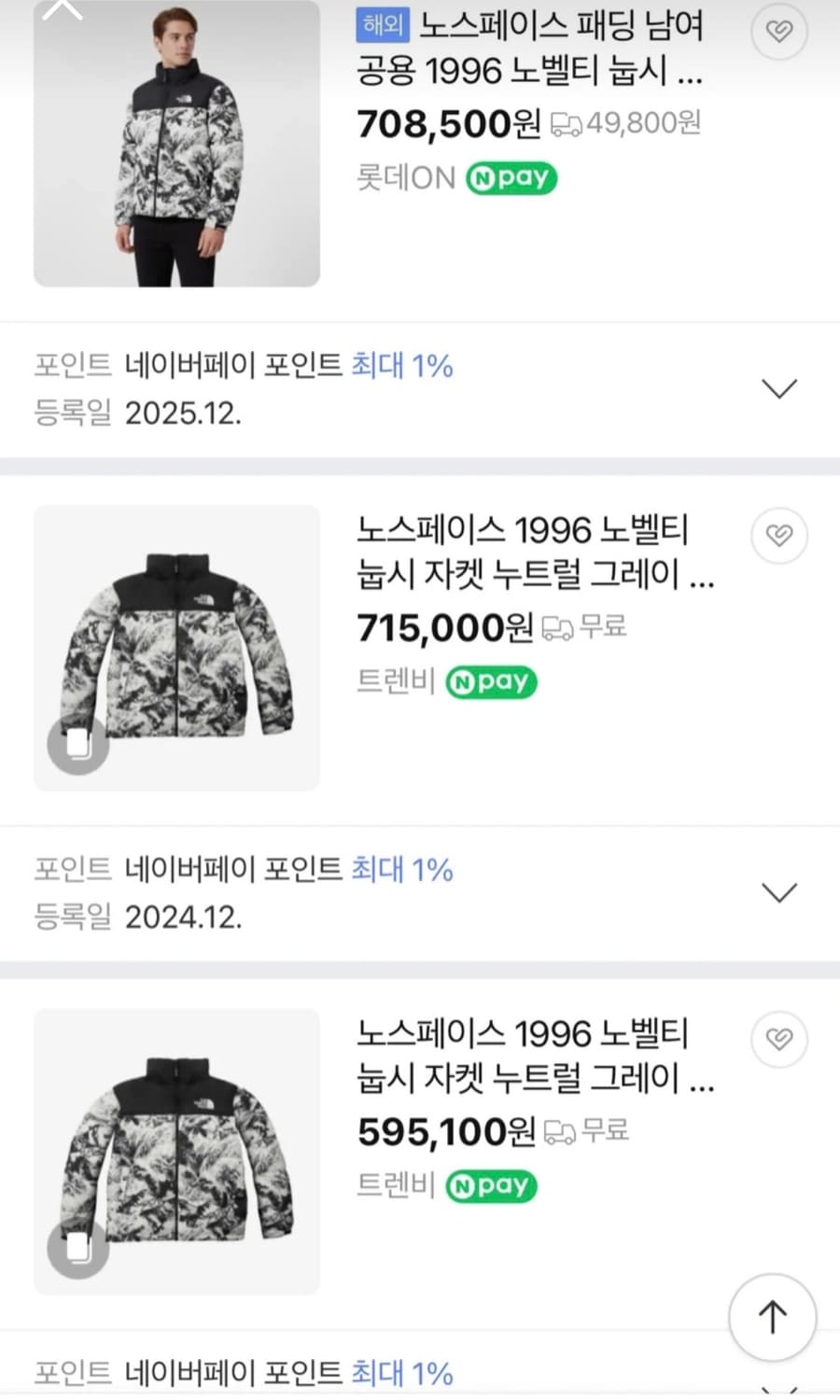
Task: Collapse the list using the top X chevron
Action: point(63,9)
